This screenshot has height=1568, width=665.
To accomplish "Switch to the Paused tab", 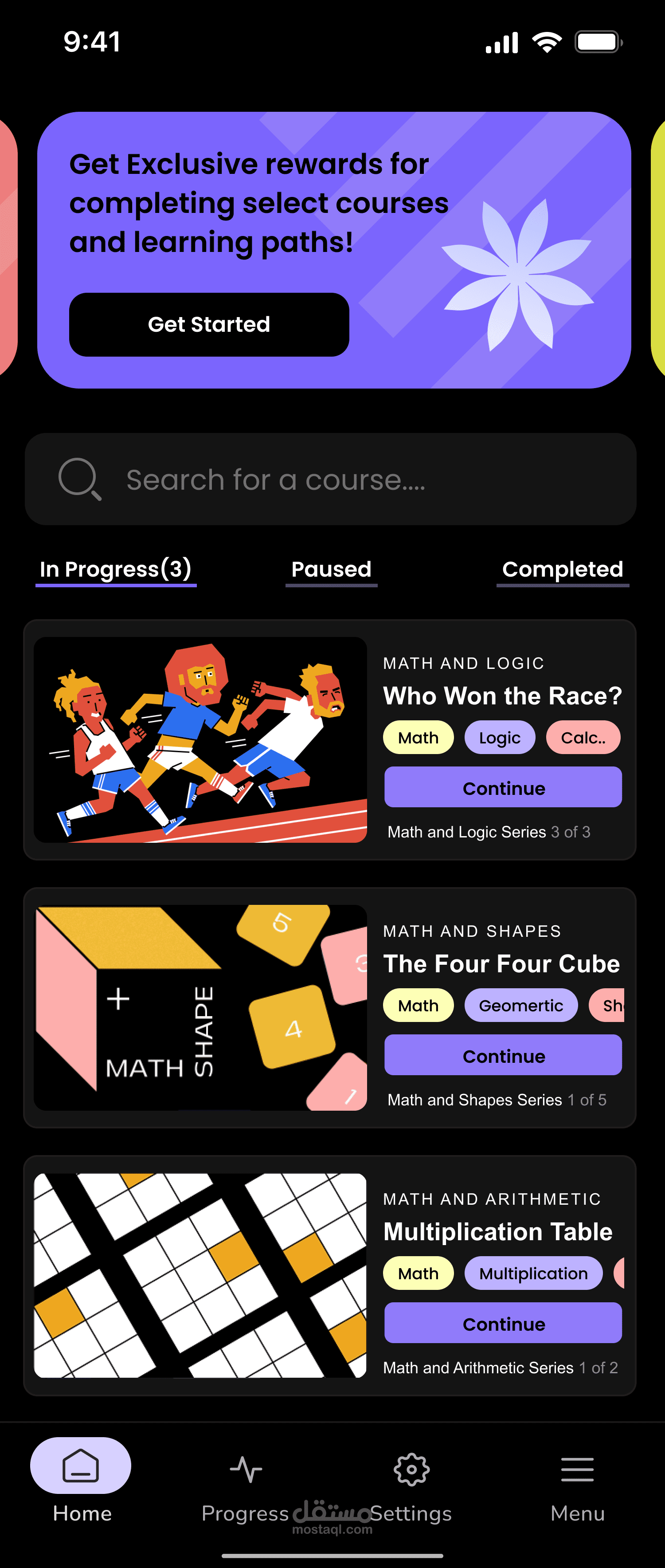I will (x=331, y=569).
